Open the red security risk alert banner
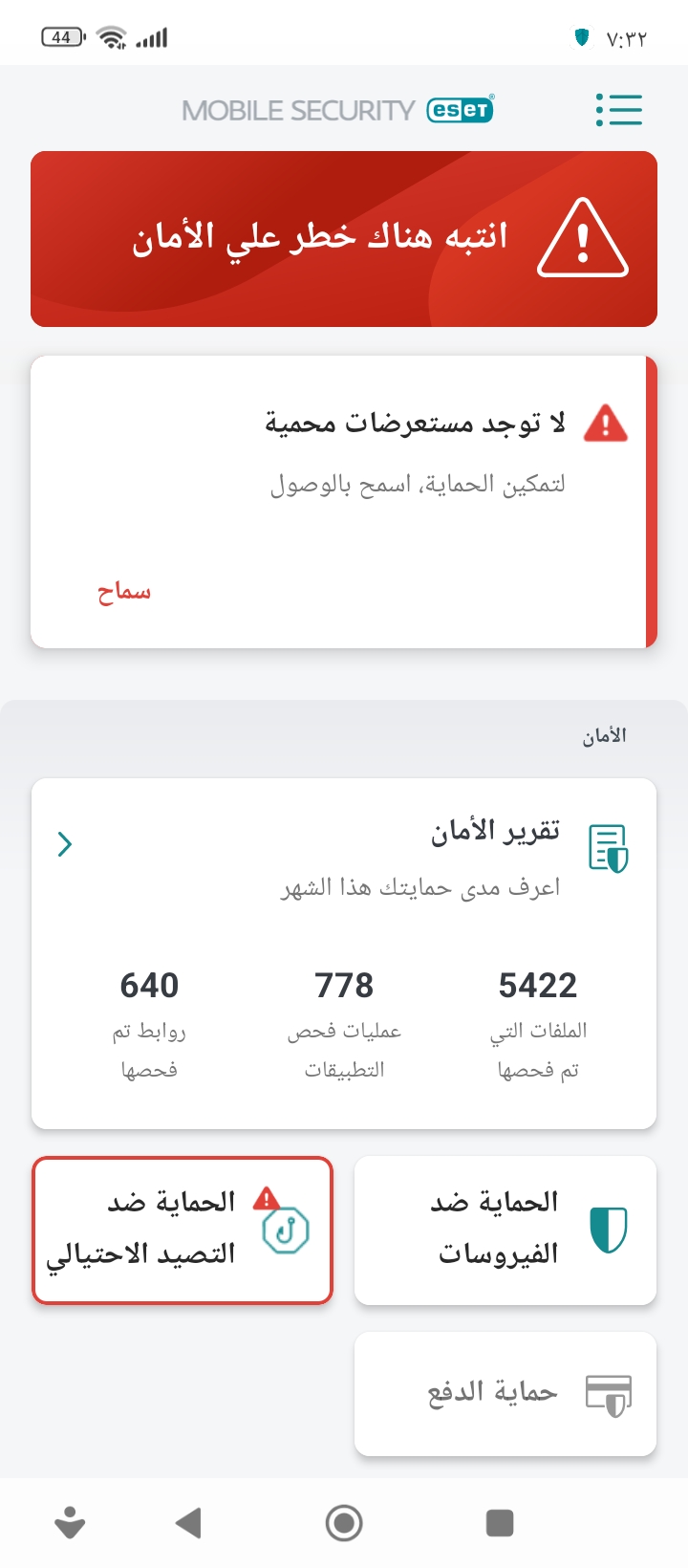This screenshot has width=688, height=1568. point(344,239)
